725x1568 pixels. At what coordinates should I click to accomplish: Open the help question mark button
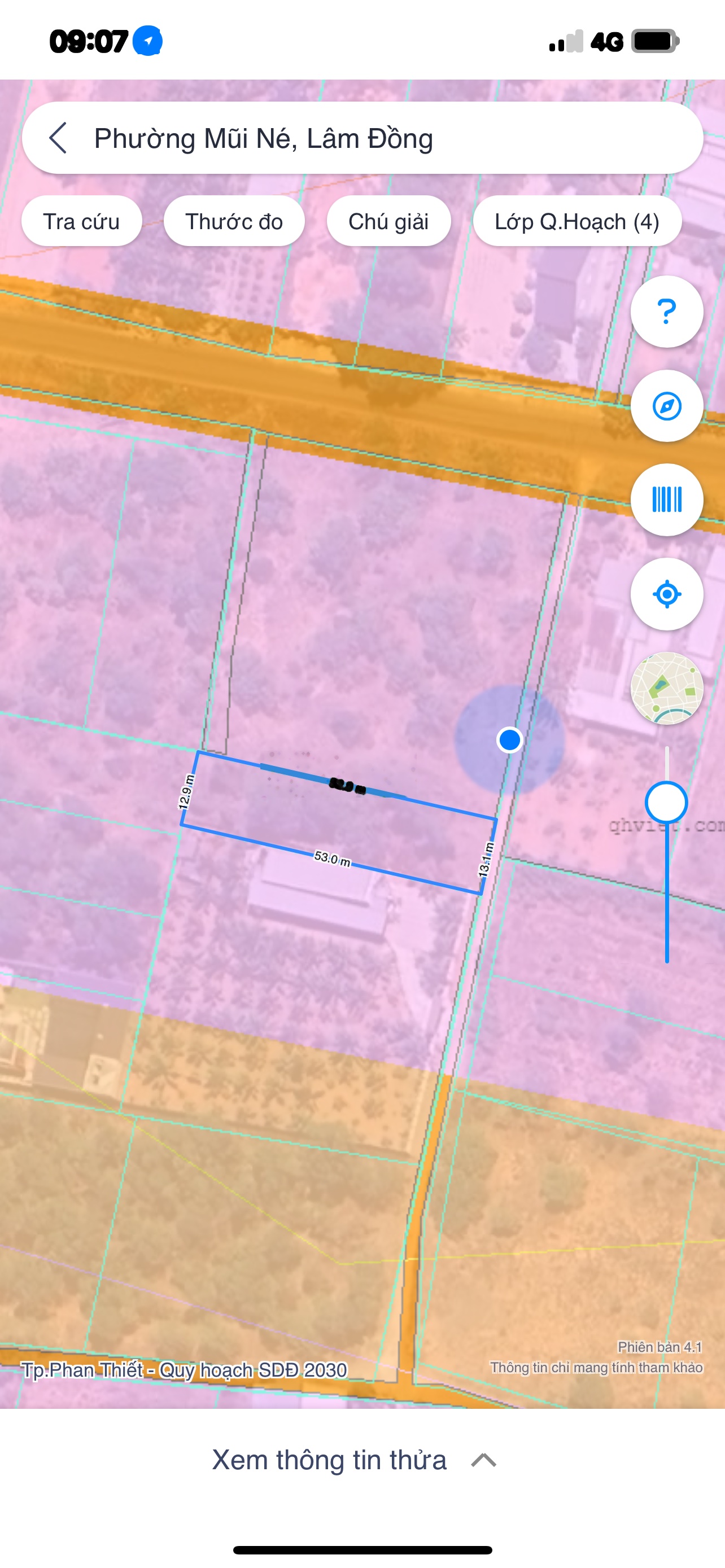tap(667, 312)
